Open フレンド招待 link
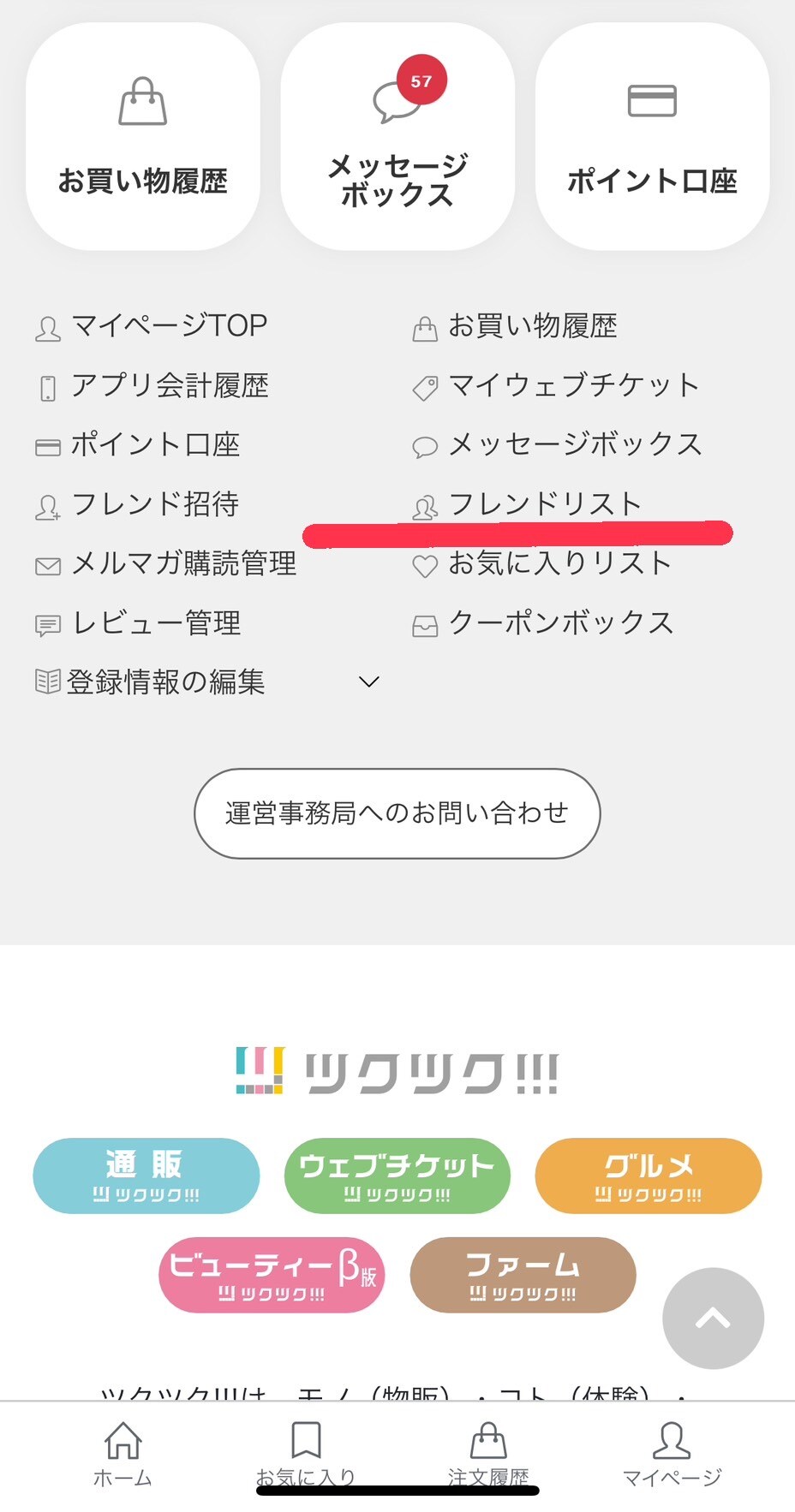795x1512 pixels. (x=155, y=505)
